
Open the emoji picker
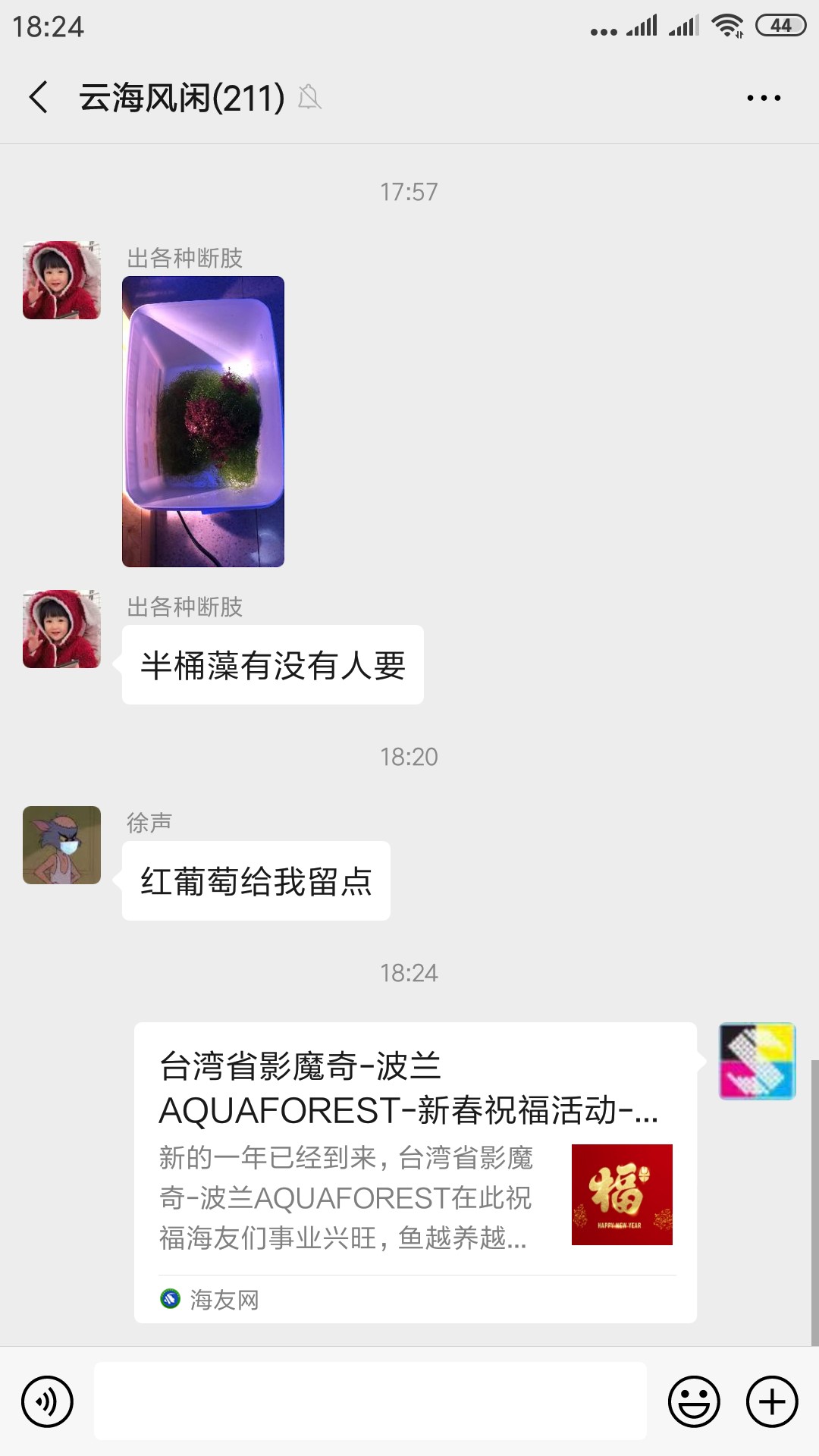(693, 1401)
